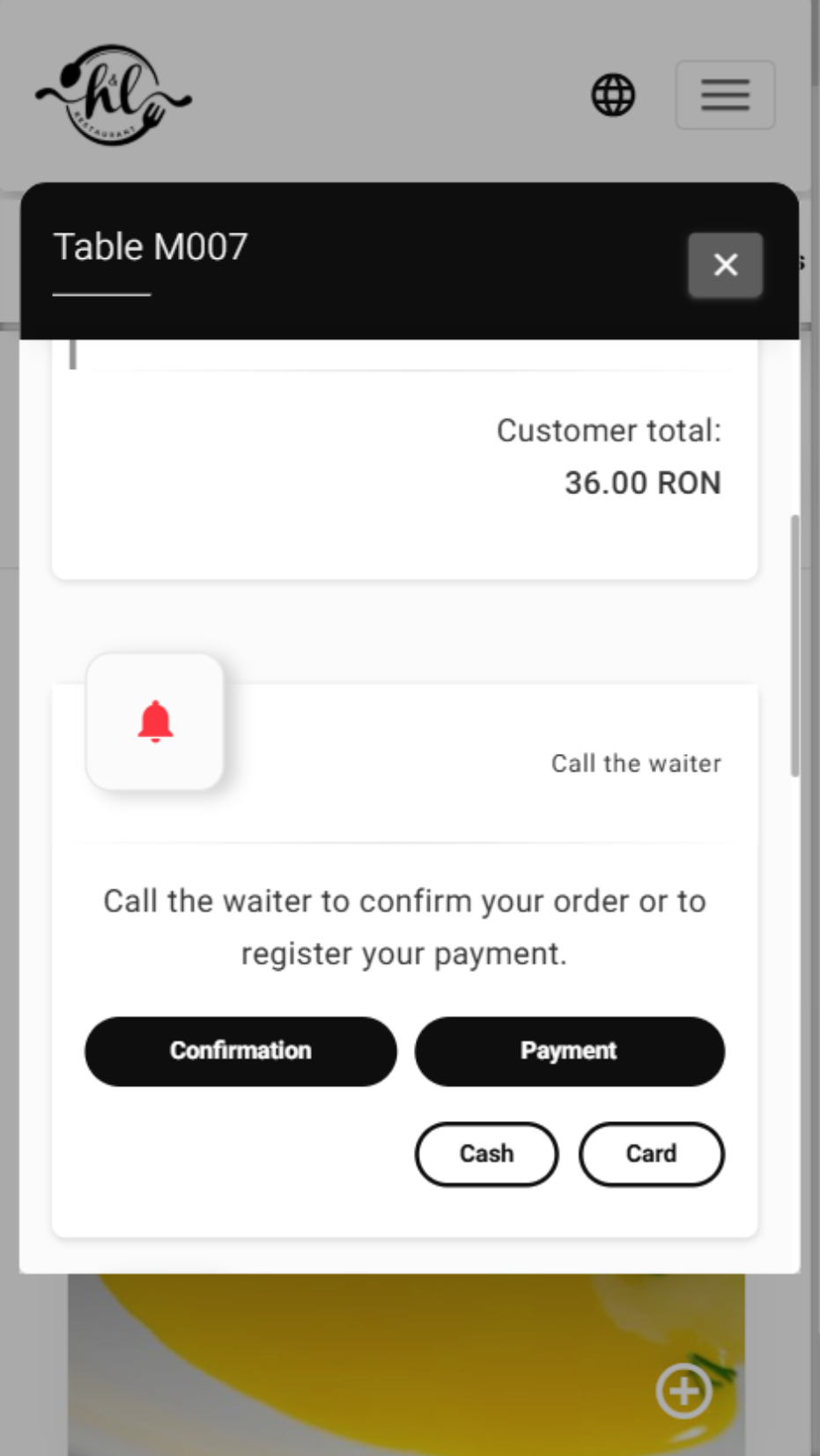Add the dish with the plus icon
820x1456 pixels.
click(x=683, y=1392)
